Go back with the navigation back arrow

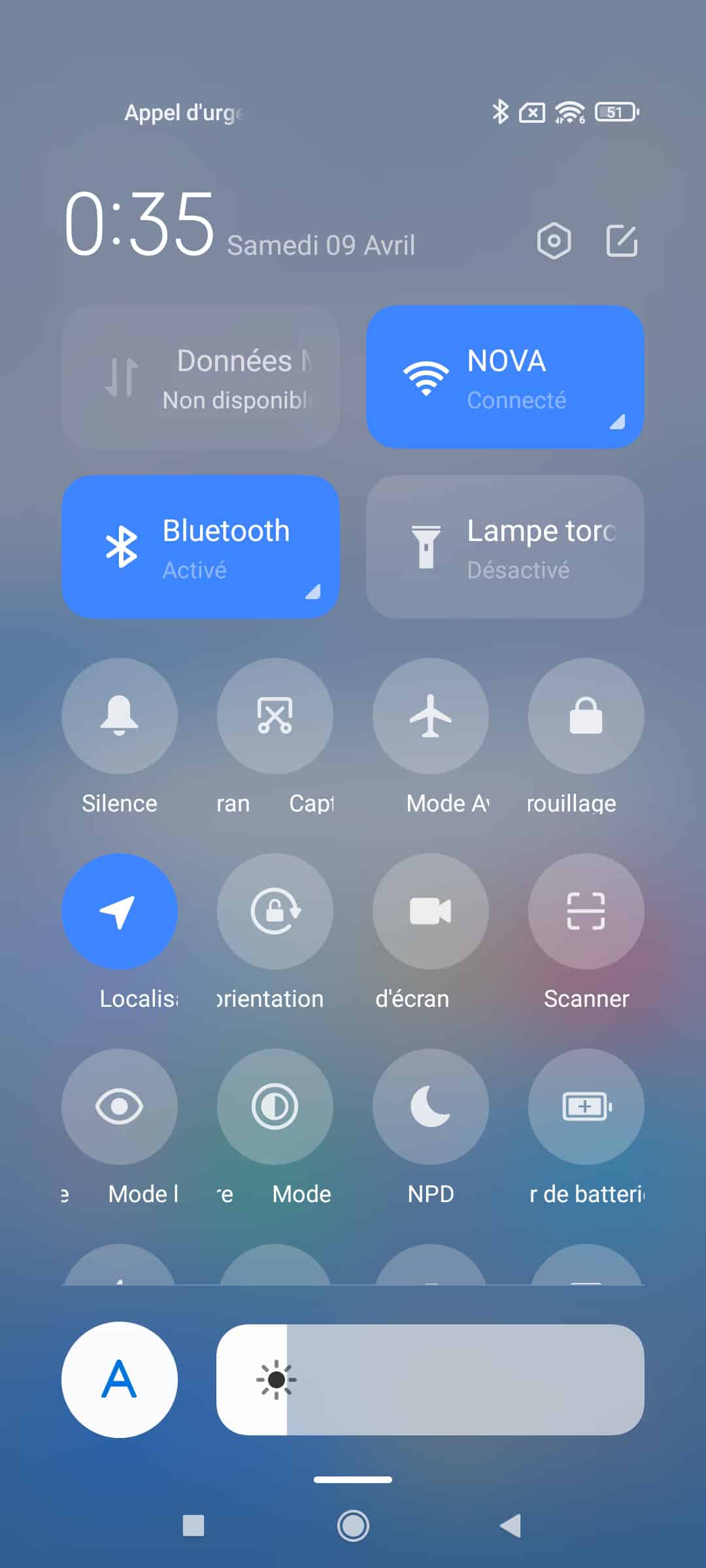511,1526
